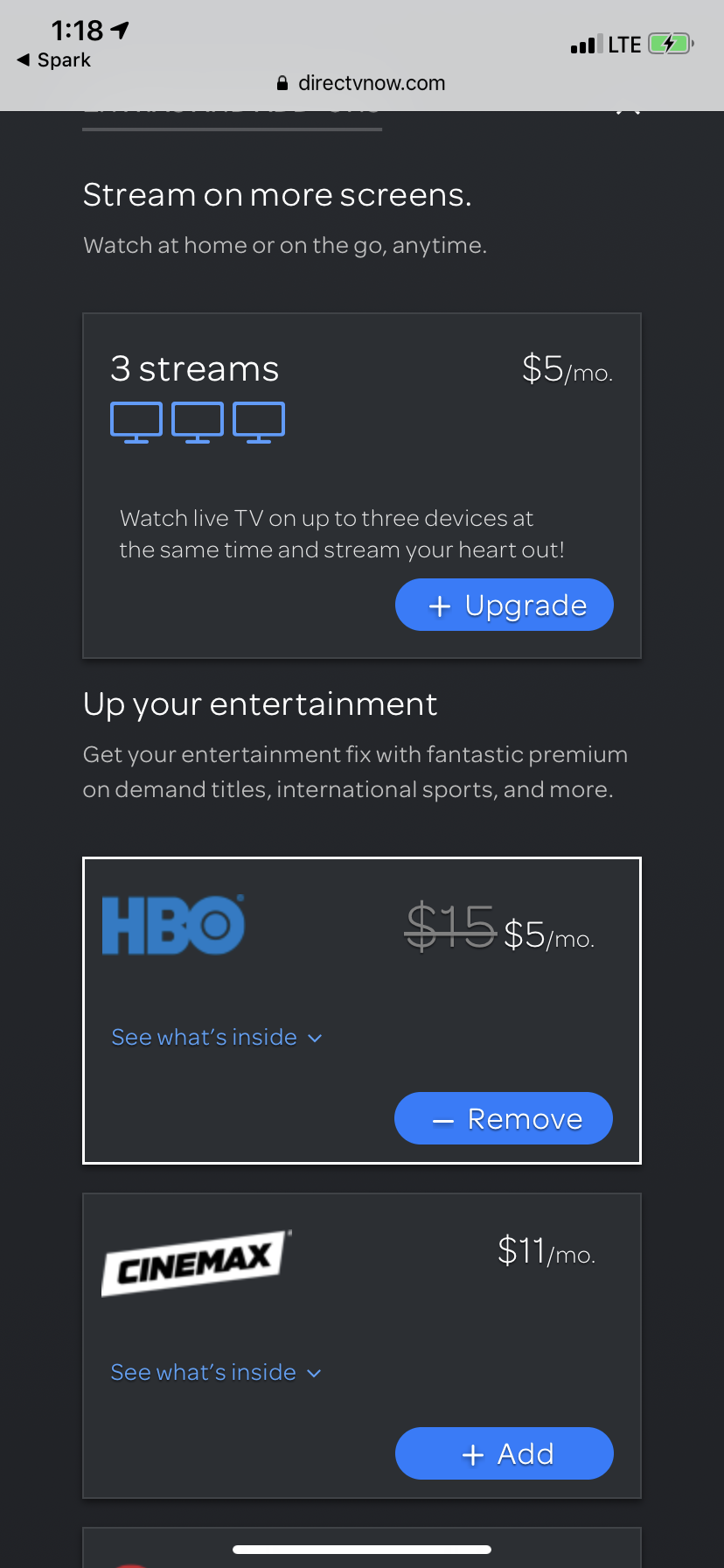
Task: Remove the HBO add-on
Action: point(504,1118)
